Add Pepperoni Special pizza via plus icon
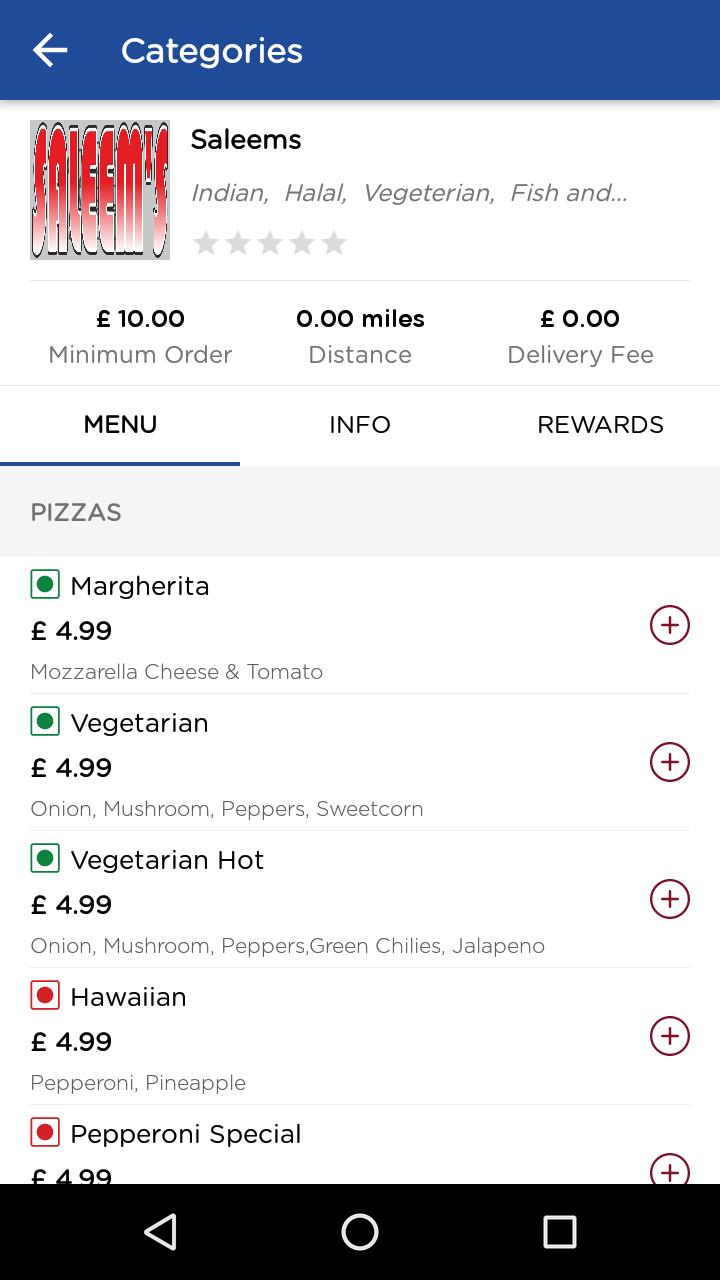The width and height of the screenshot is (720, 1280). pyautogui.click(x=670, y=1169)
